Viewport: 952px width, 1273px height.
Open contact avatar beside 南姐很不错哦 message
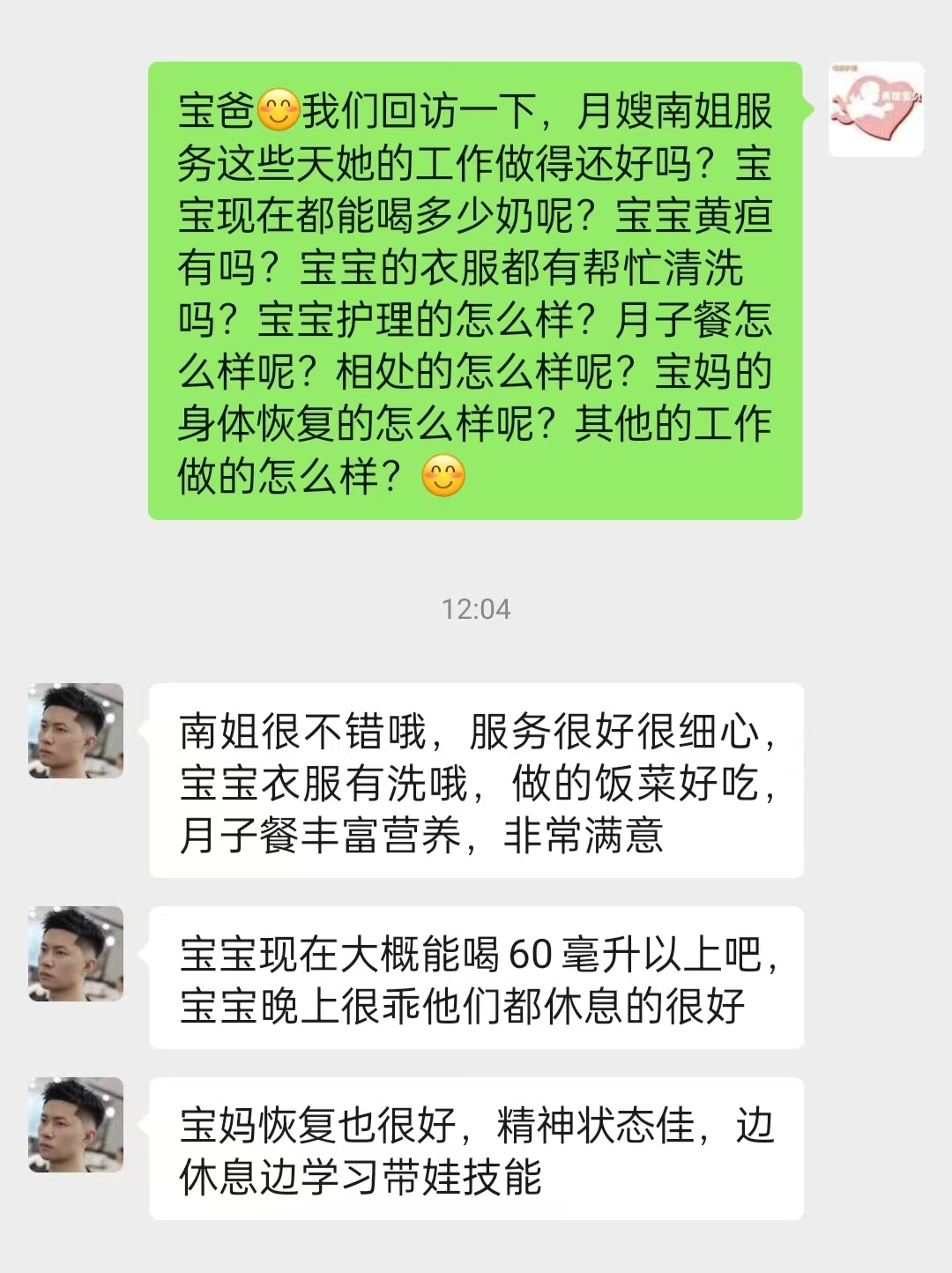pyautogui.click(x=76, y=731)
